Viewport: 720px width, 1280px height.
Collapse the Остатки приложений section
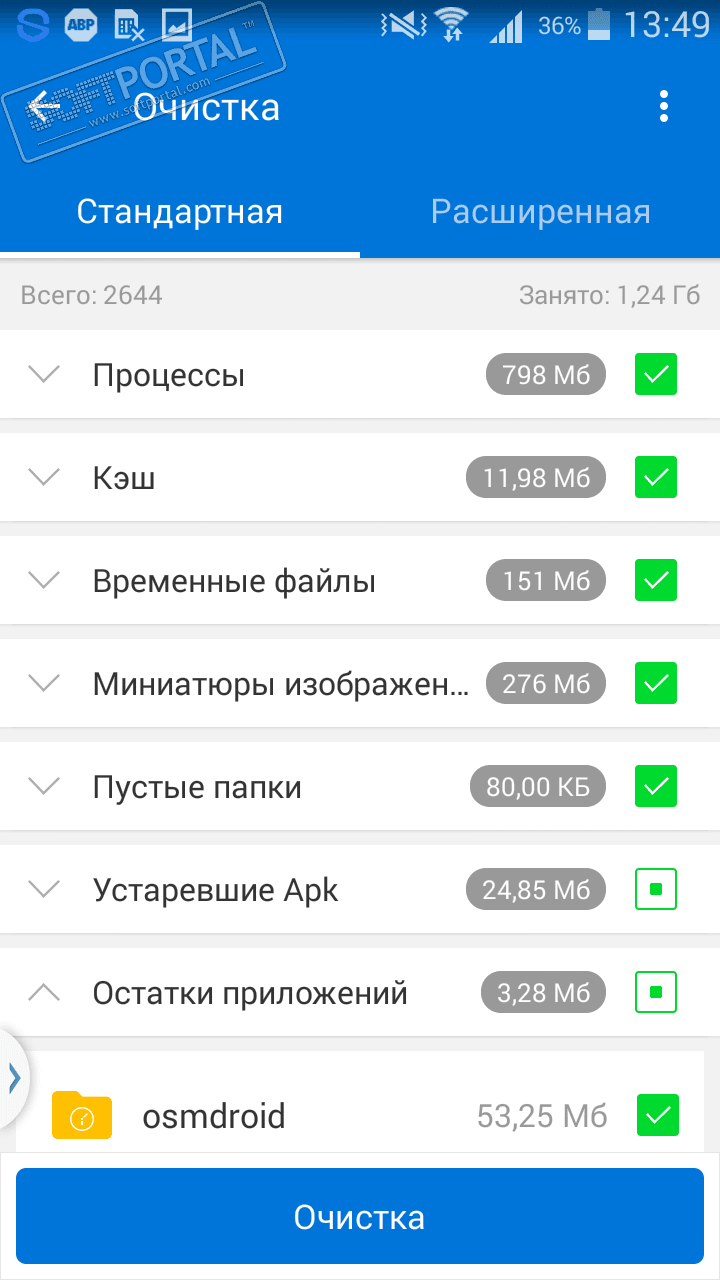46,993
